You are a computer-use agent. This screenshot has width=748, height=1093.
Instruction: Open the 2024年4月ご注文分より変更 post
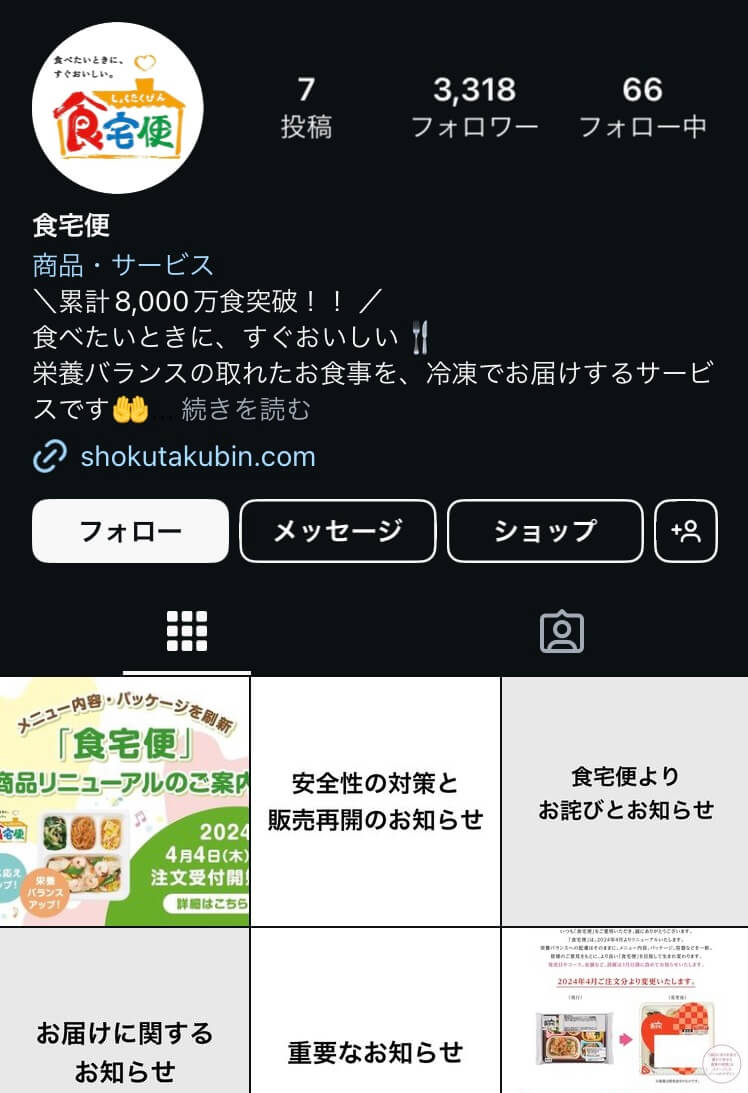pyautogui.click(x=626, y=1012)
